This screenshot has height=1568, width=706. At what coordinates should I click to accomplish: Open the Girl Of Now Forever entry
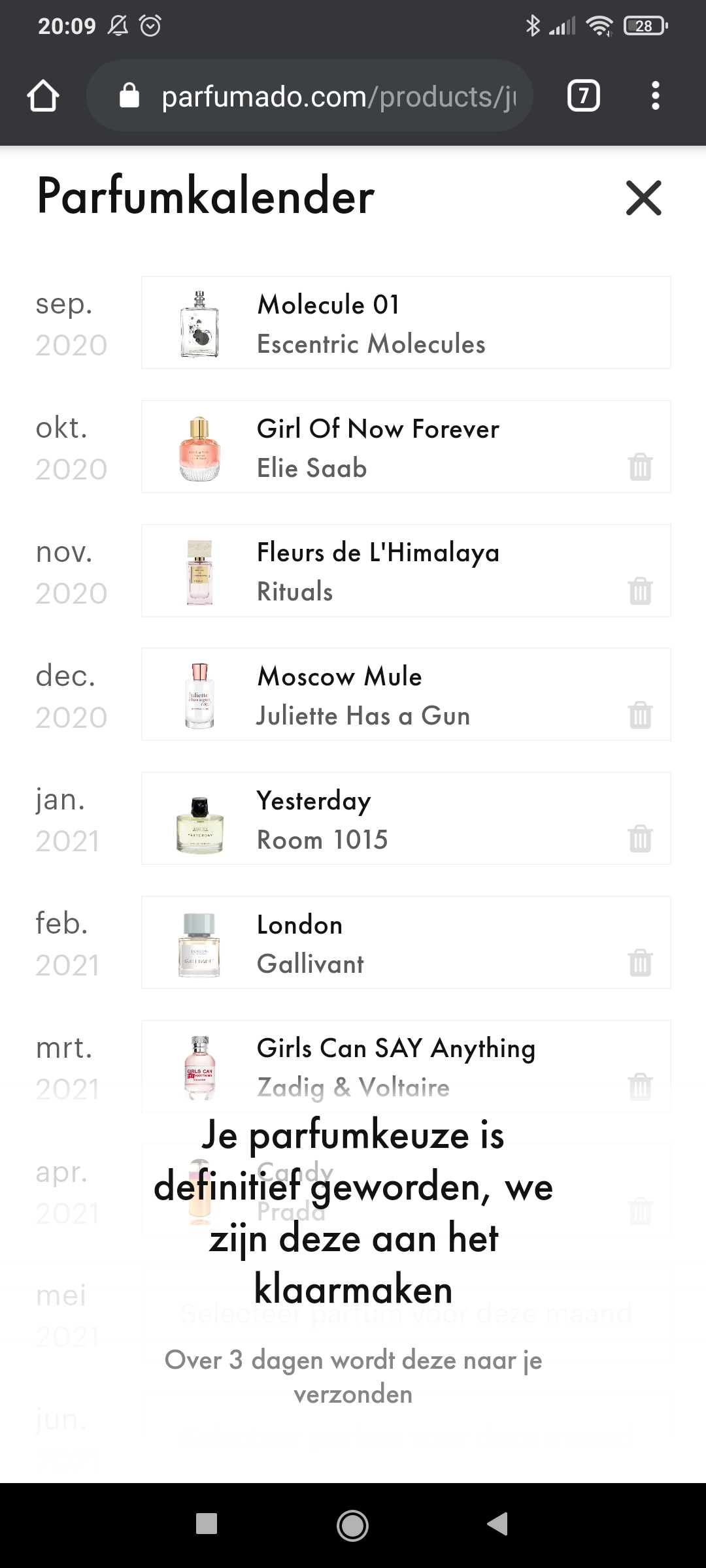[406, 447]
